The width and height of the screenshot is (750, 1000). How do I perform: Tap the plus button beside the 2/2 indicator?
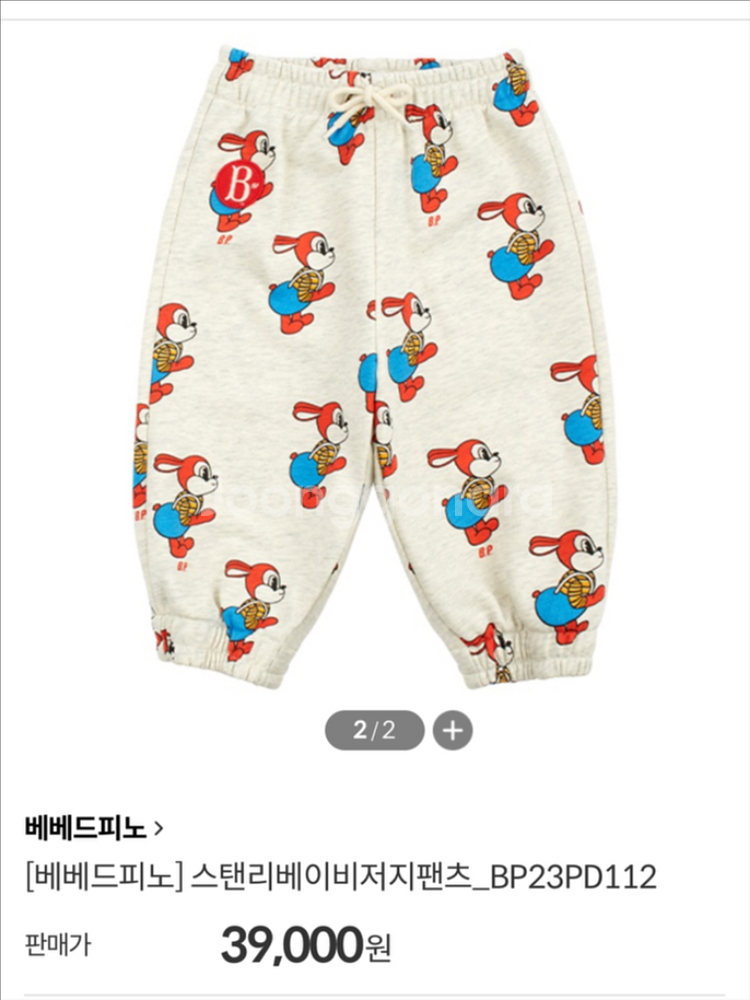452,731
